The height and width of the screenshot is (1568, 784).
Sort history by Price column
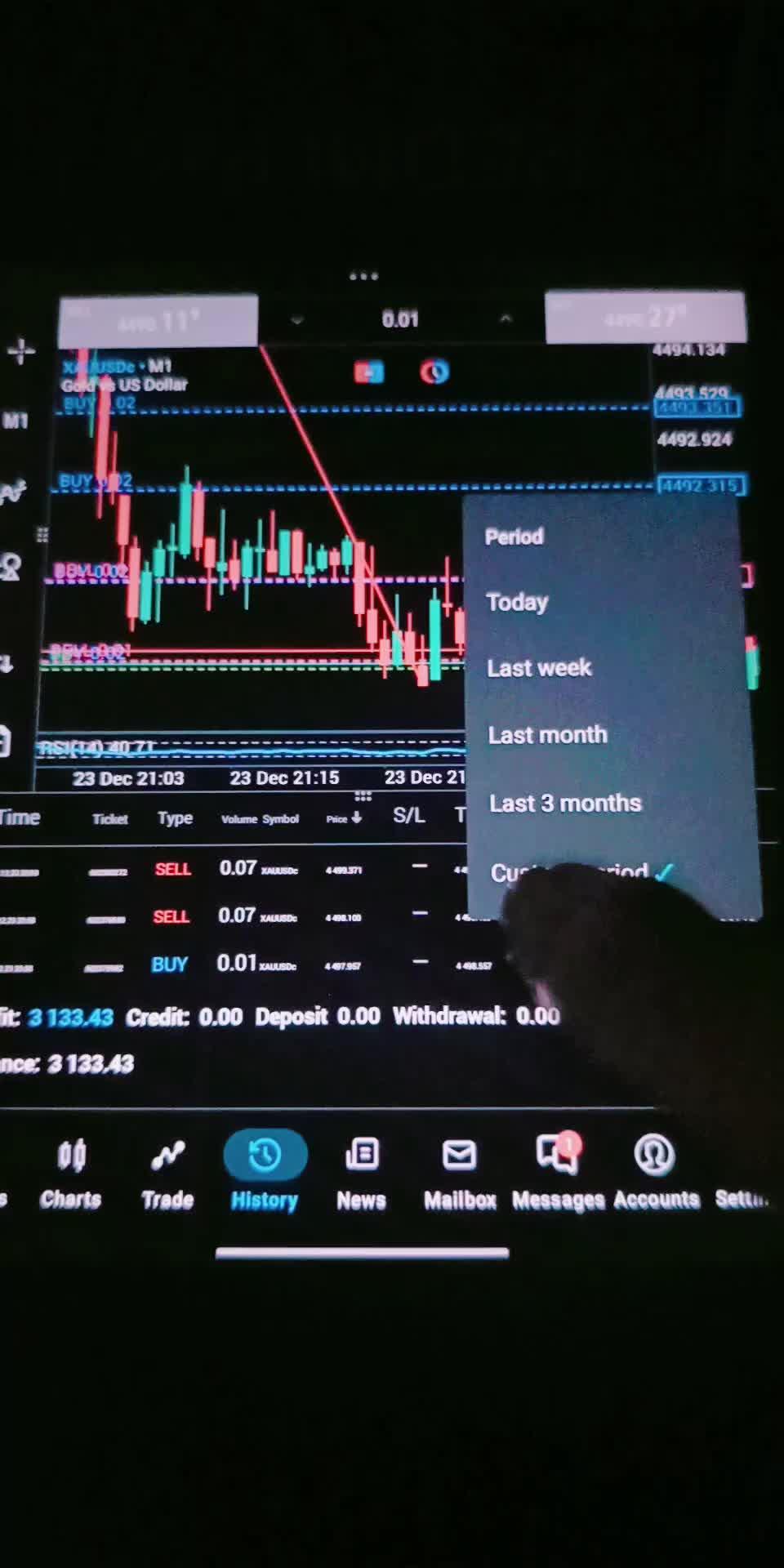(x=343, y=818)
